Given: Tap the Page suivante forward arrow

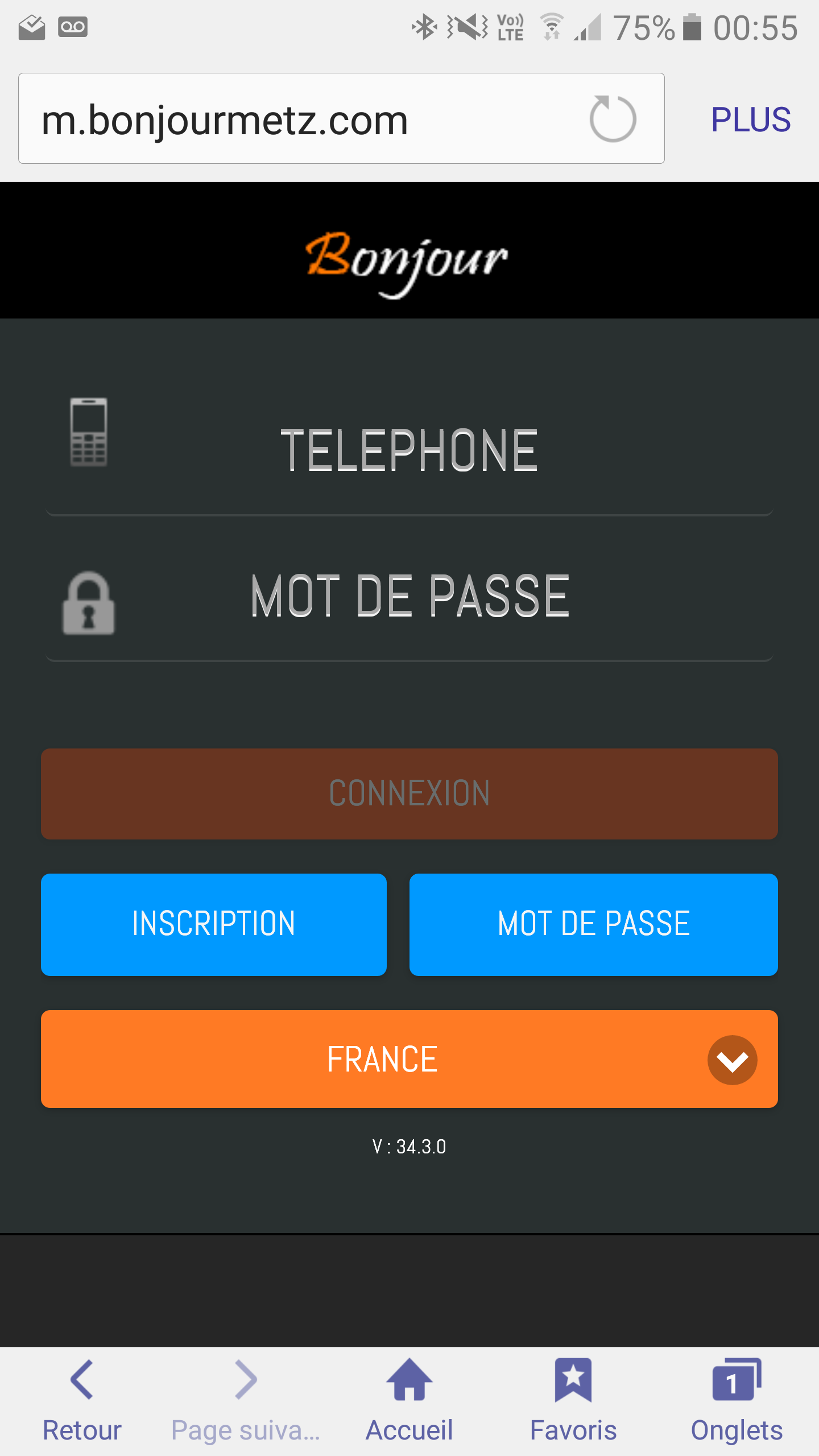Looking at the screenshot, I should pyautogui.click(x=246, y=1401).
